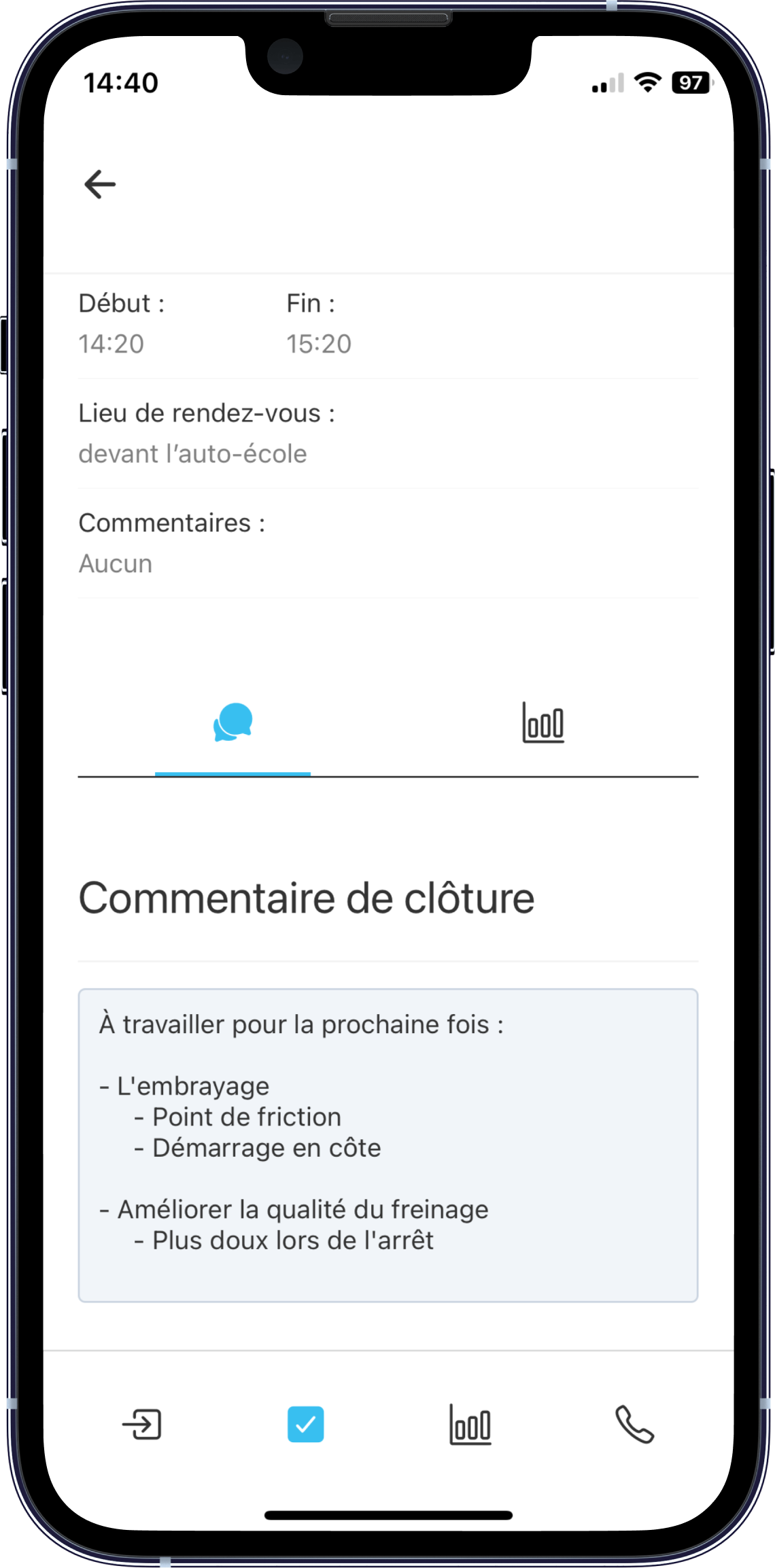The height and width of the screenshot is (1568, 775).
Task: Open the chat comments tab icon
Action: coord(232,724)
